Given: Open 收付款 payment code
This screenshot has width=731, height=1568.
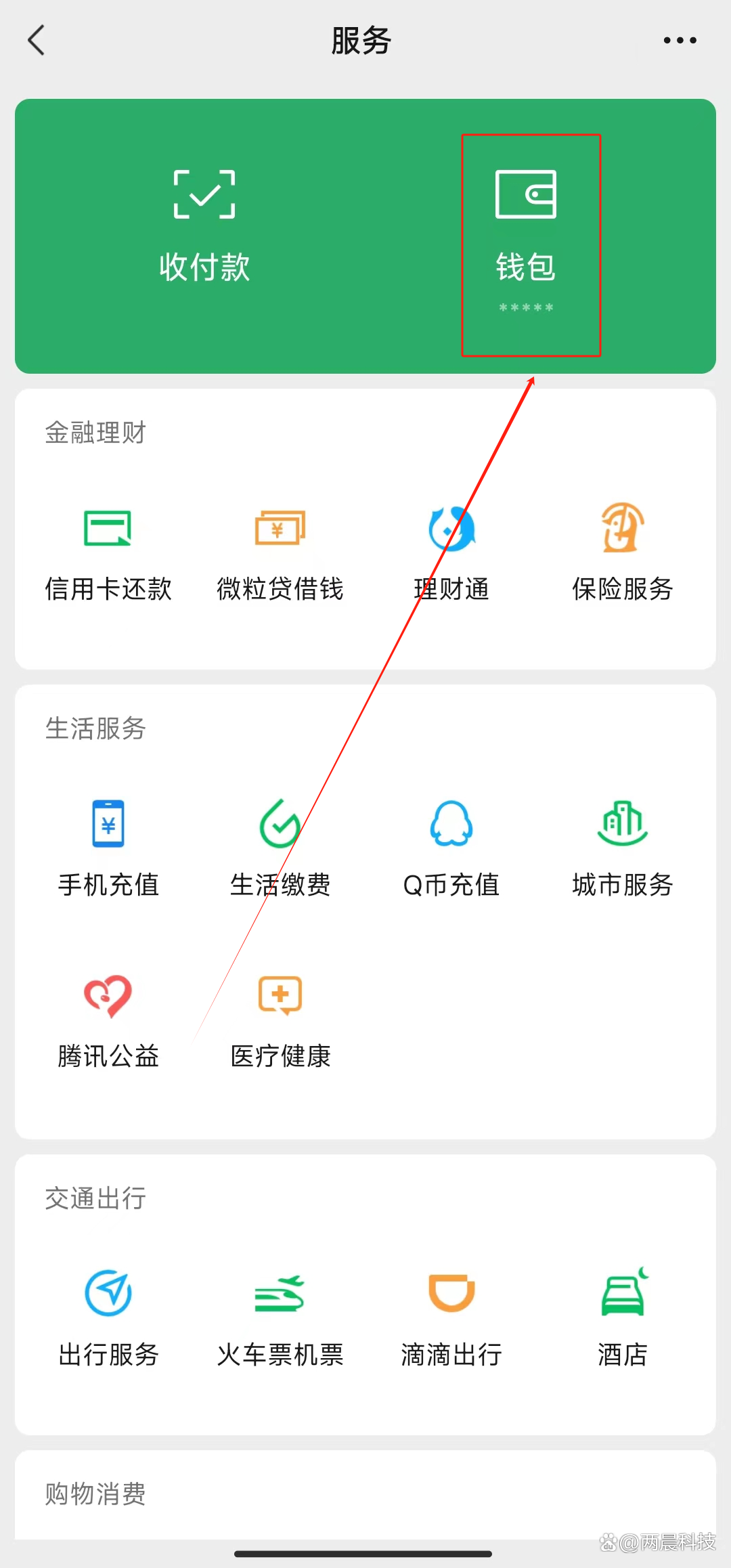Looking at the screenshot, I should (204, 227).
